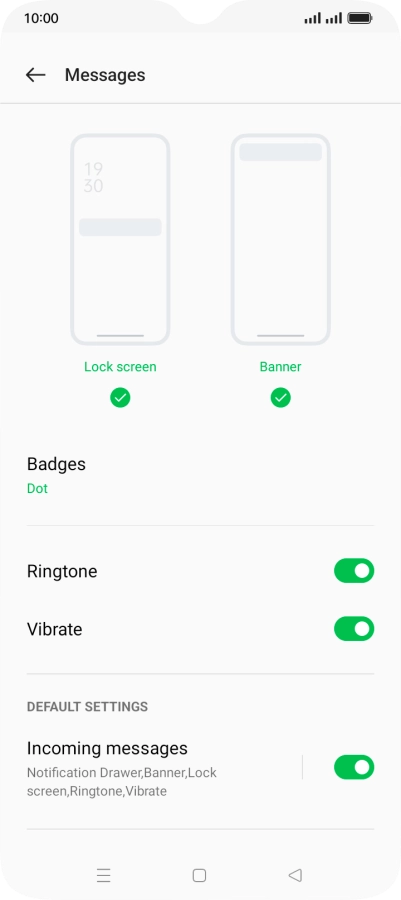Go back from Messages settings
Viewport: 401px width, 900px height.
click(36, 75)
